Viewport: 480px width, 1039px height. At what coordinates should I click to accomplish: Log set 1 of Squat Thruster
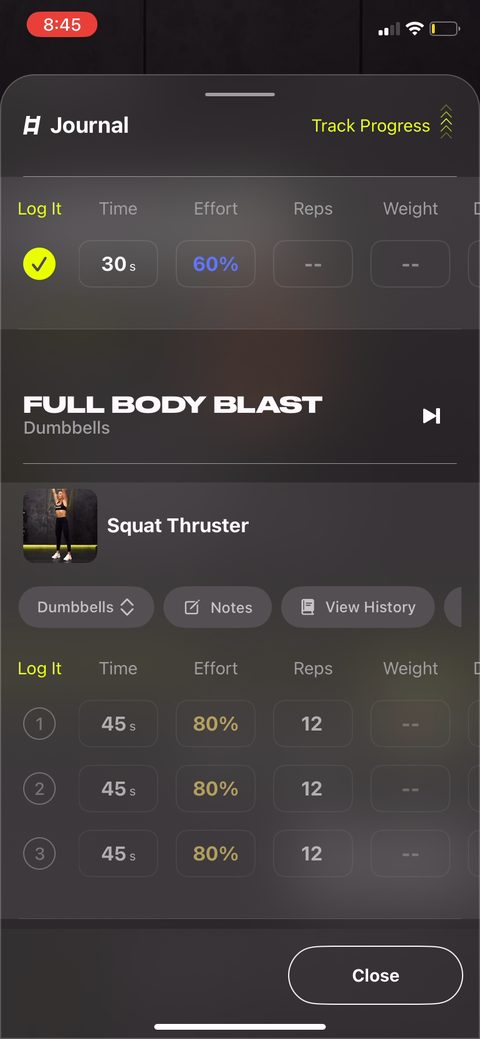point(40,724)
